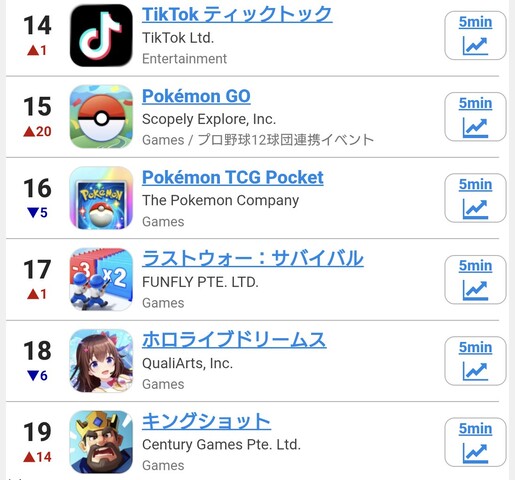View Pokémon TCG Pocket's 5min chart
The height and width of the screenshot is (480, 515).
pyautogui.click(x=475, y=198)
